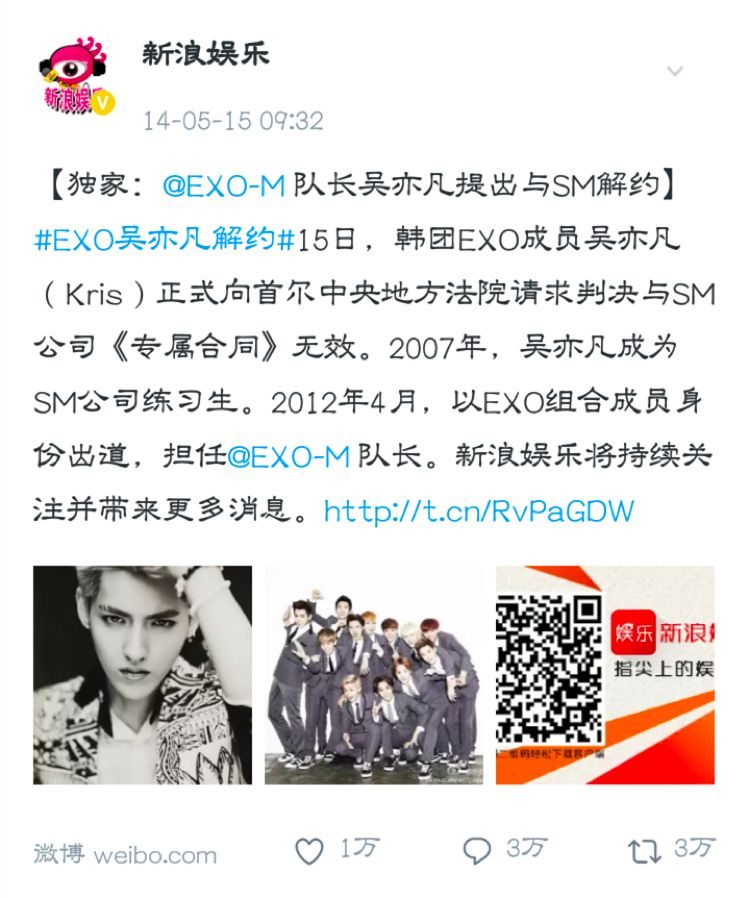Open the comments on this post

[478, 851]
